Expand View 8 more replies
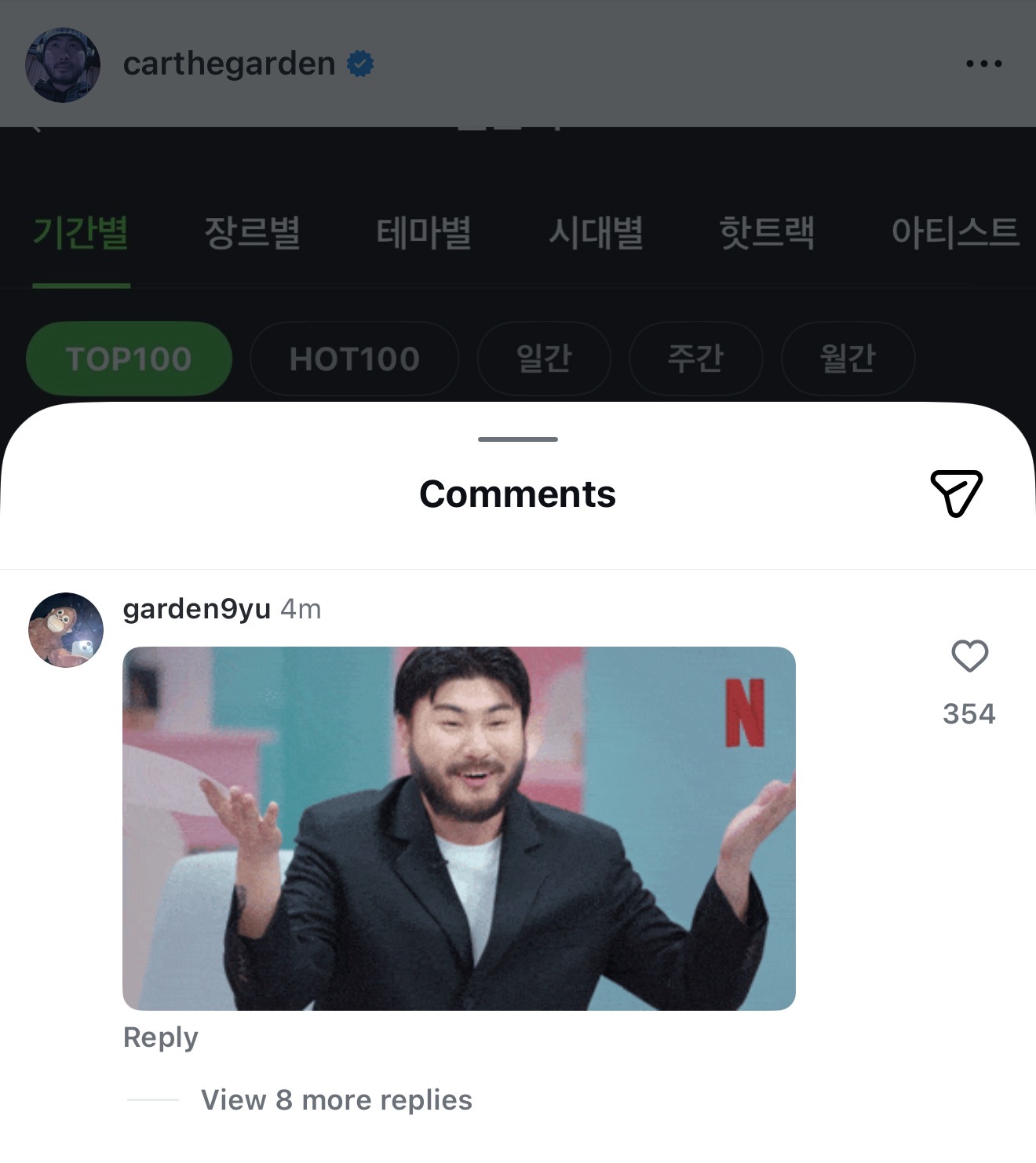 click(336, 1099)
